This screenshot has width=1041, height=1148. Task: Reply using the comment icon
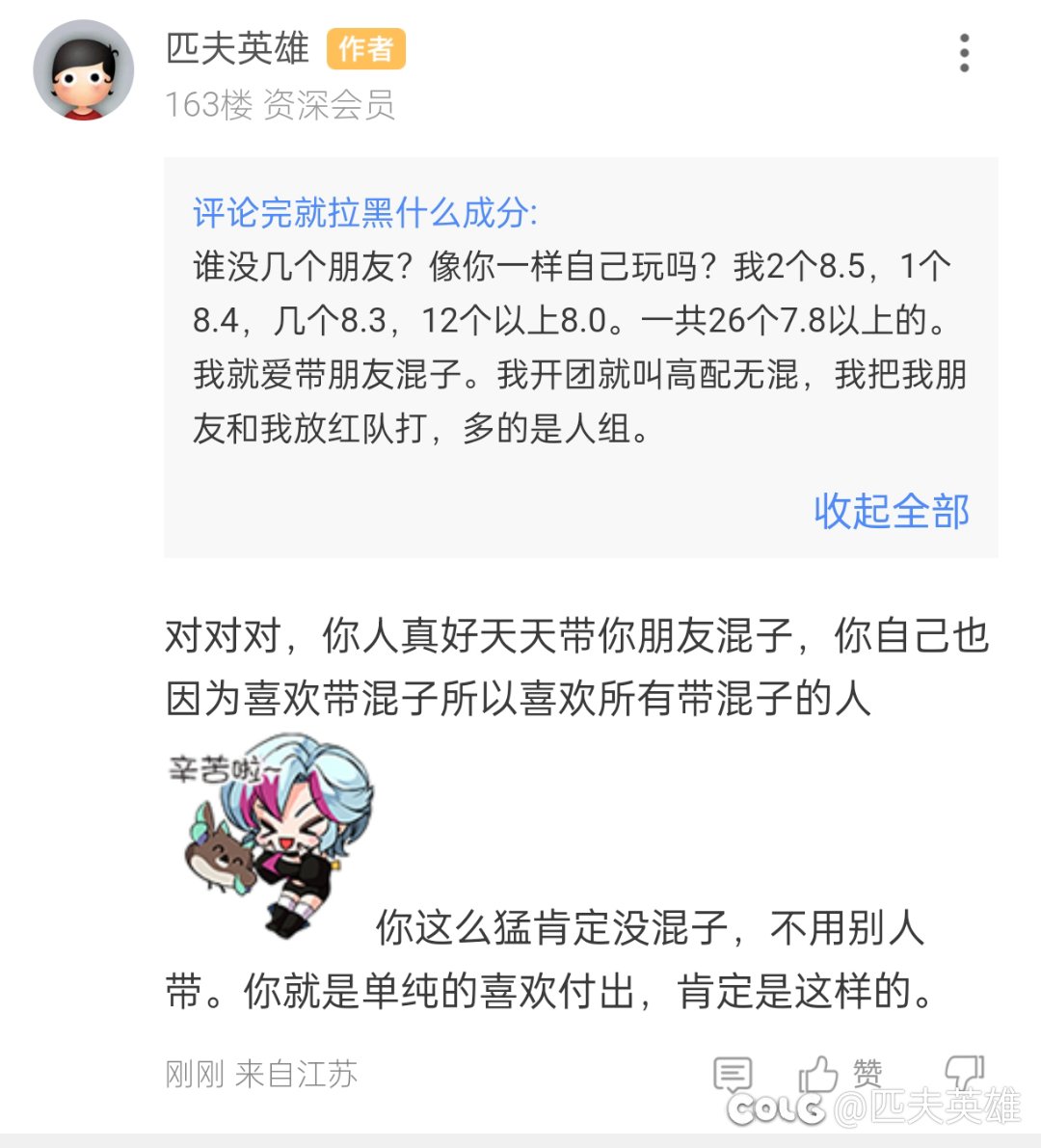(x=733, y=1074)
